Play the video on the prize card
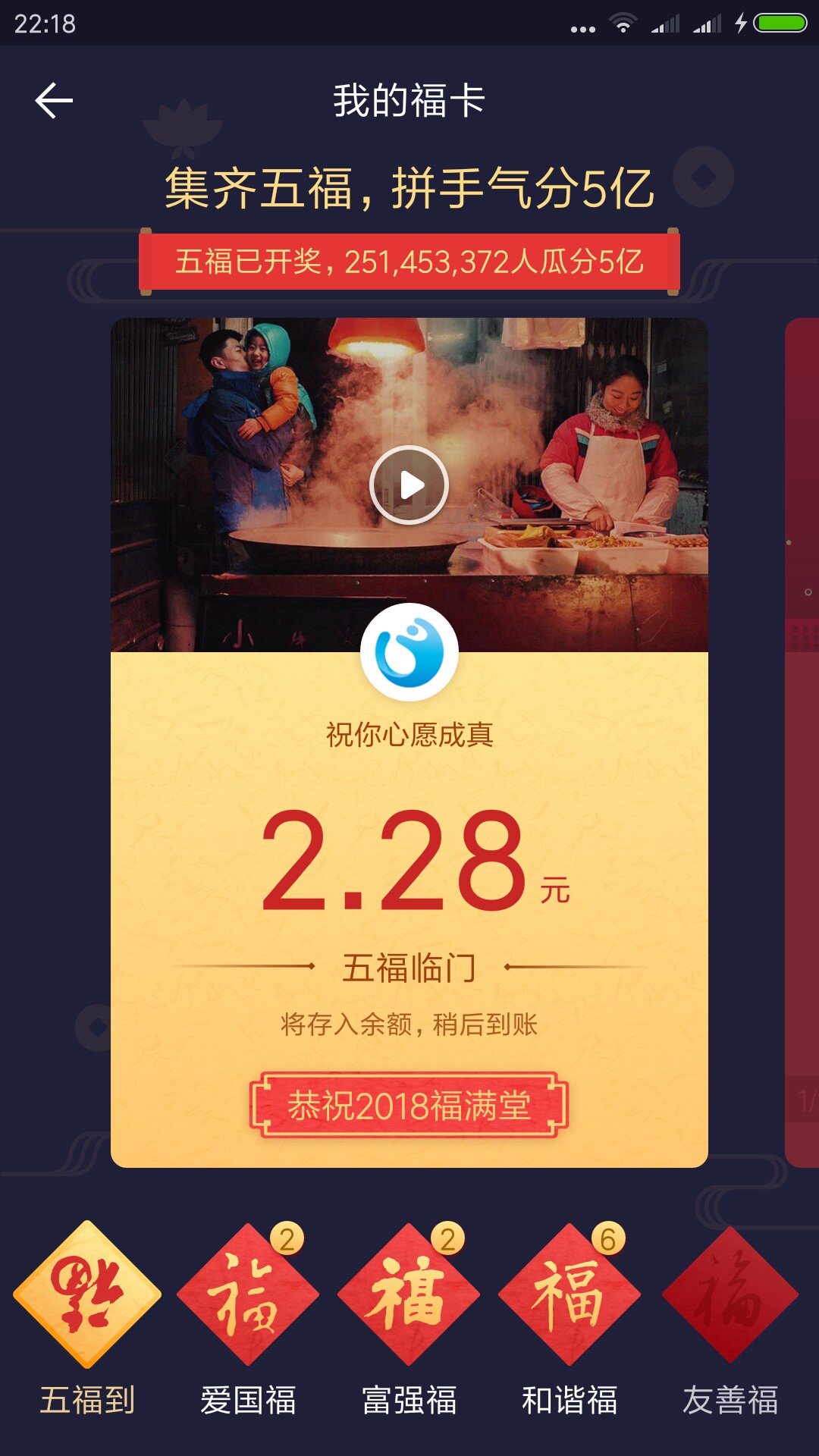Screen dimensions: 819x1456 [409, 485]
